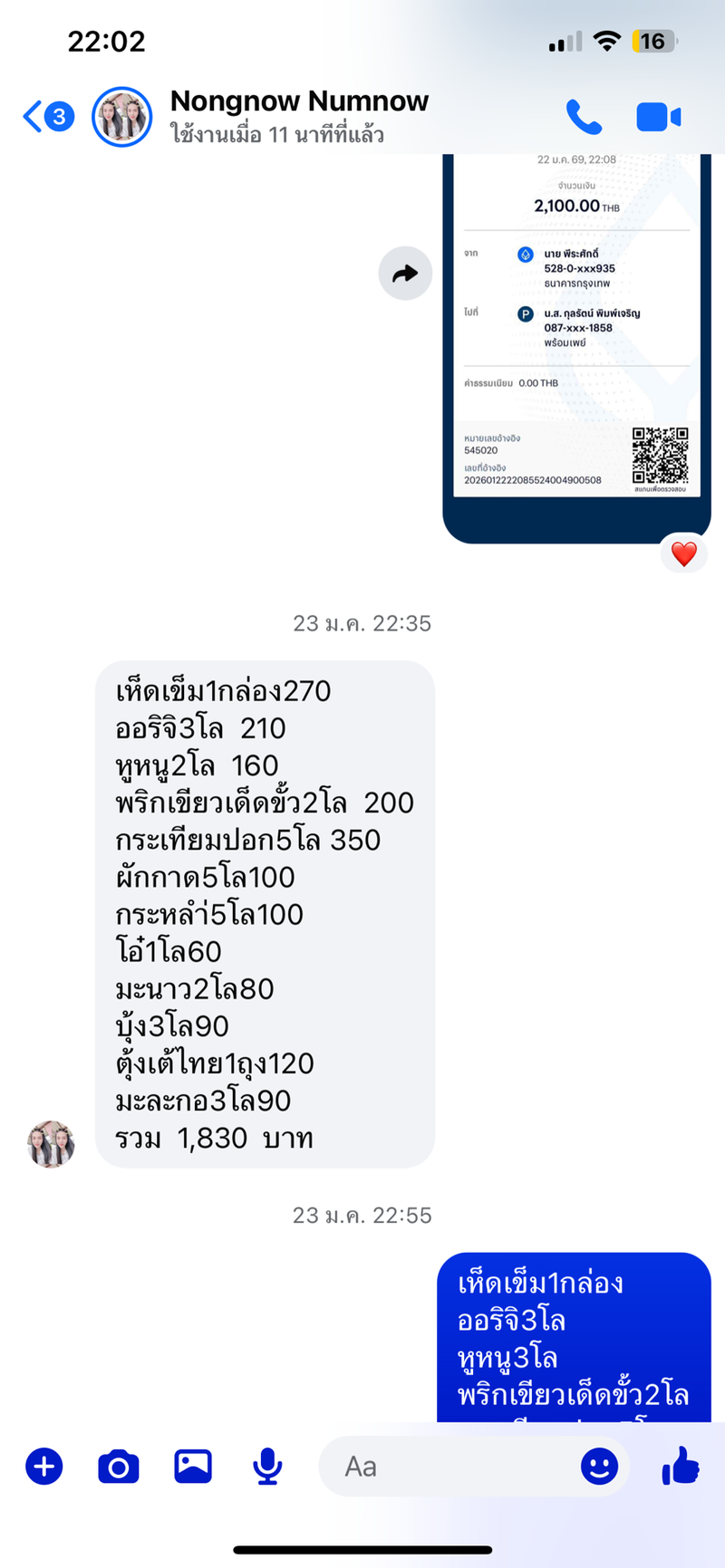Tap the sender's avatar beside the order list
The height and width of the screenshot is (1568, 725).
[x=51, y=1144]
